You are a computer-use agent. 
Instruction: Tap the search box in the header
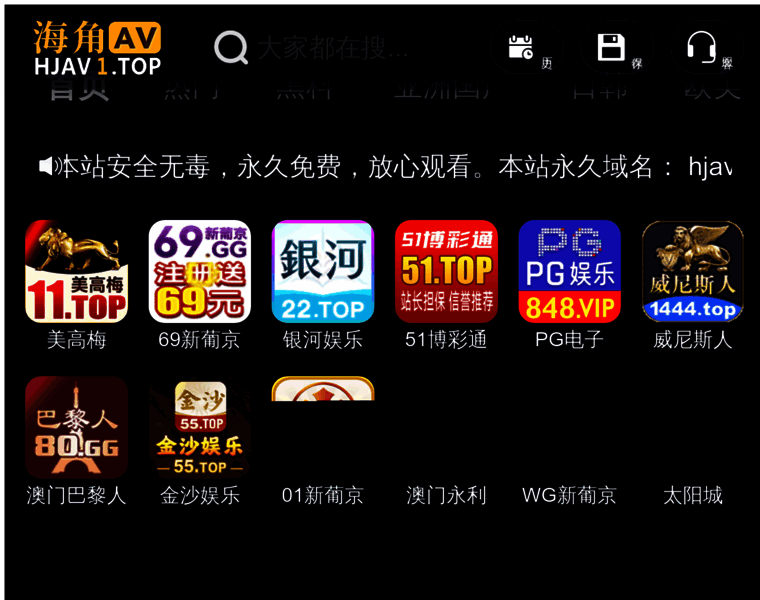[x=330, y=47]
